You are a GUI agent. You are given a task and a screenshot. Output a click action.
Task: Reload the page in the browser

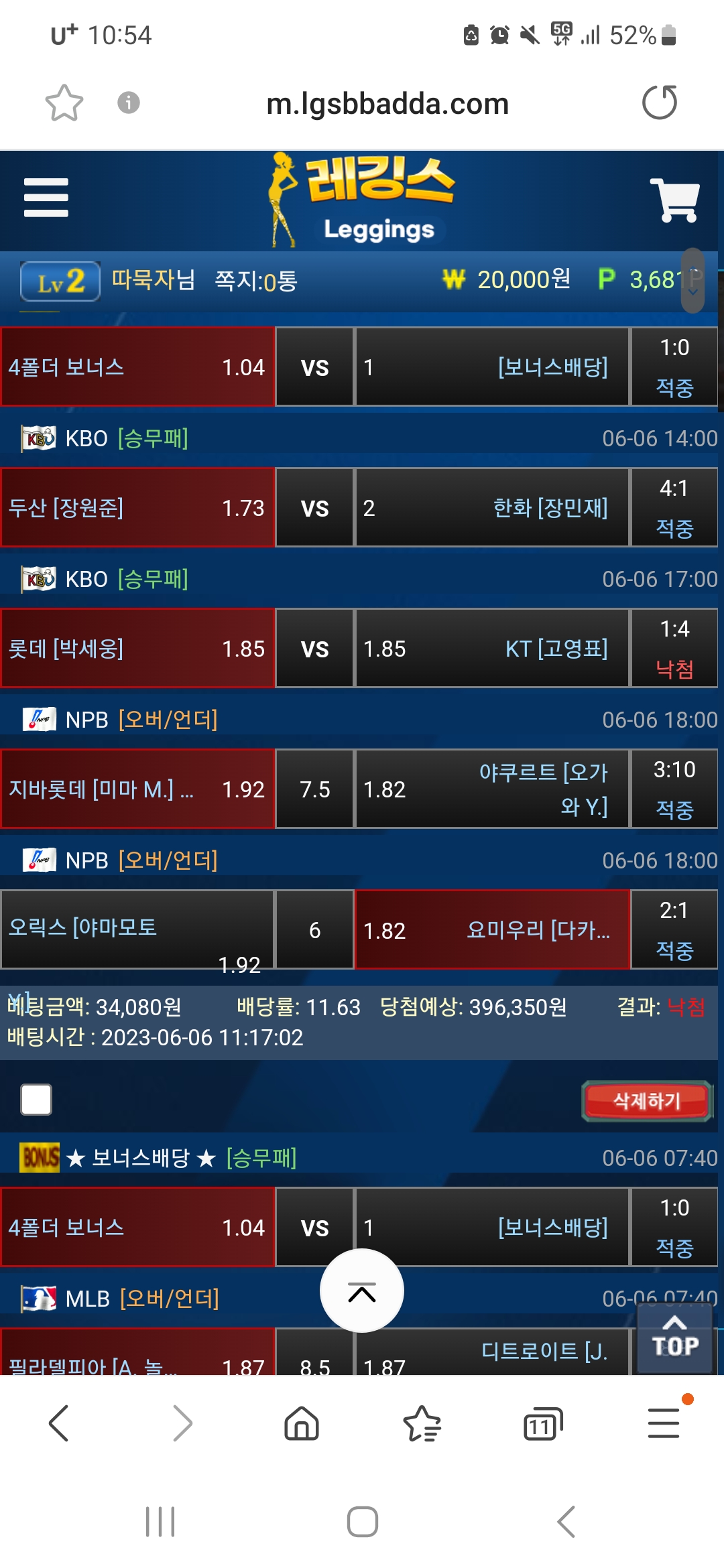(x=660, y=103)
